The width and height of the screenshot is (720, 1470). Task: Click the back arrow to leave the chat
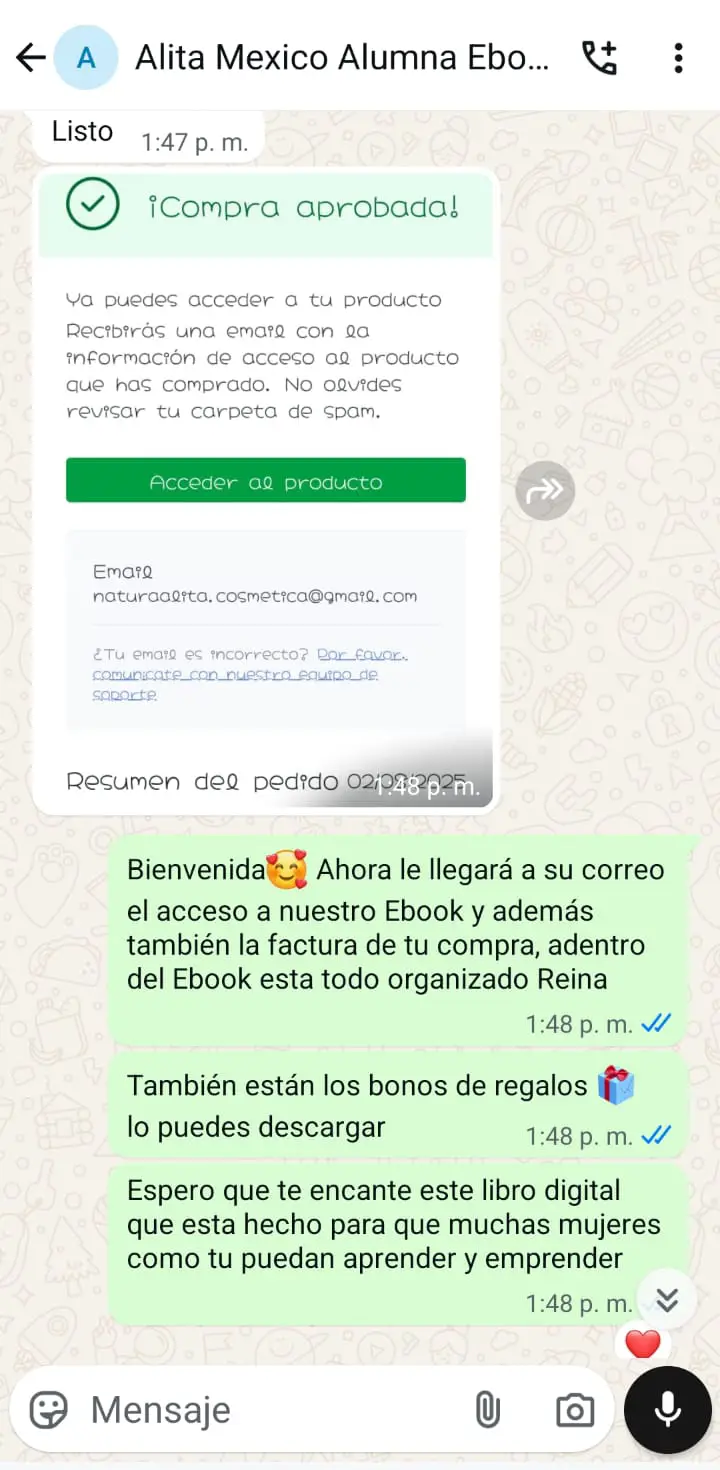coord(29,57)
